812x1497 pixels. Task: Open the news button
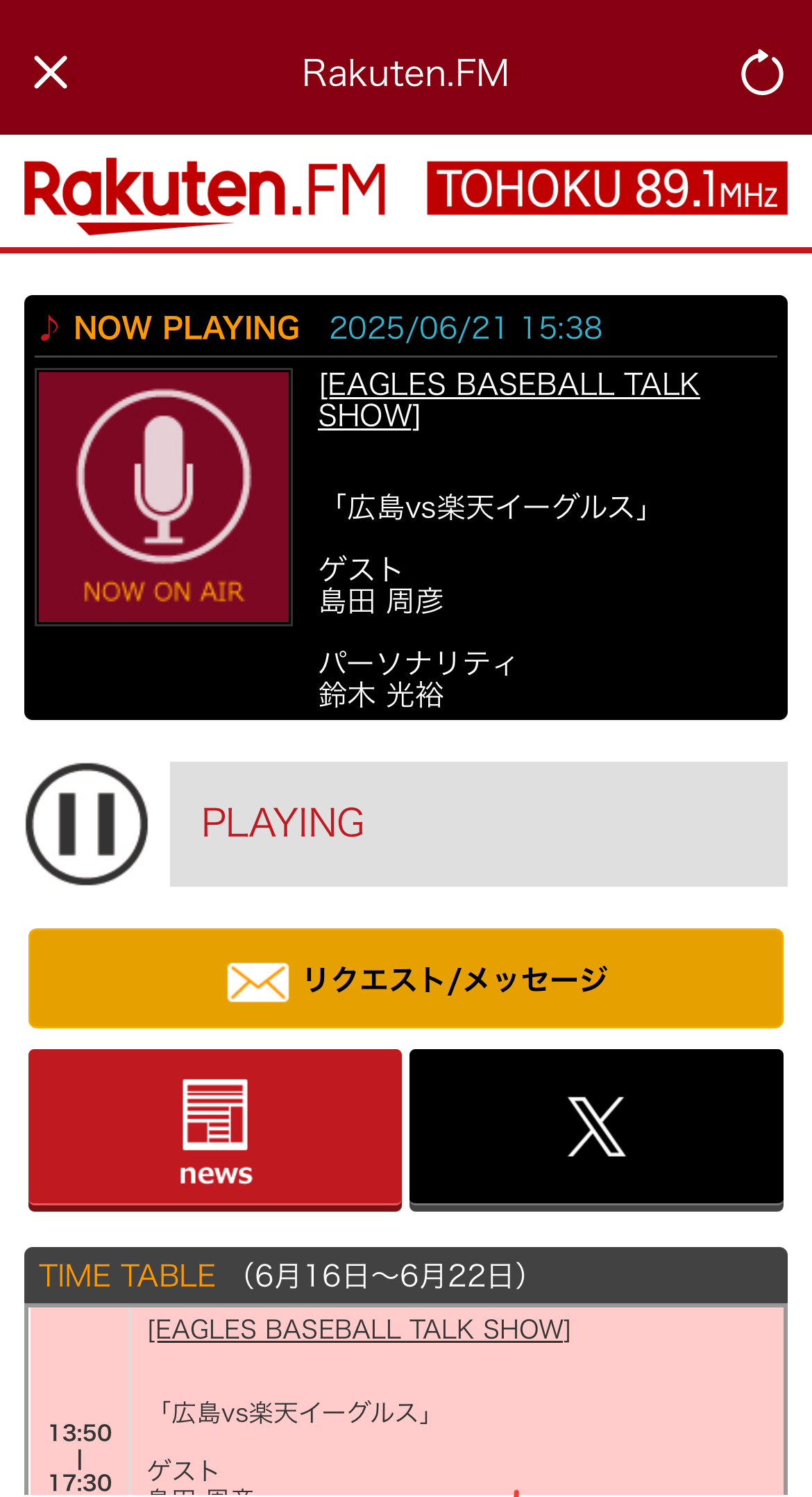[215, 1130]
